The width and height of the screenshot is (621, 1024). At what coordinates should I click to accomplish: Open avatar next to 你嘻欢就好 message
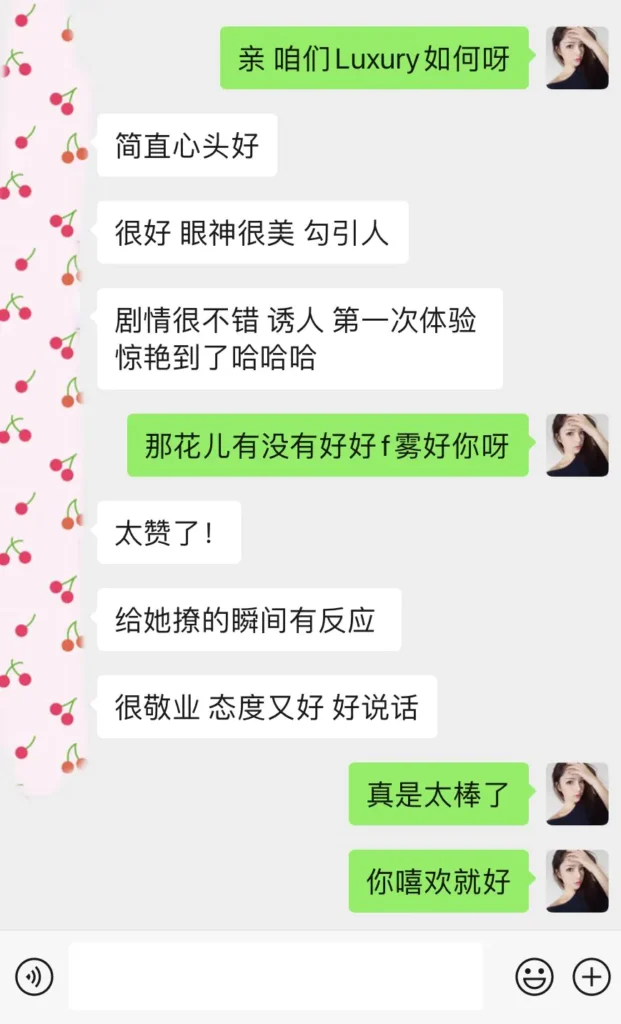(x=577, y=881)
